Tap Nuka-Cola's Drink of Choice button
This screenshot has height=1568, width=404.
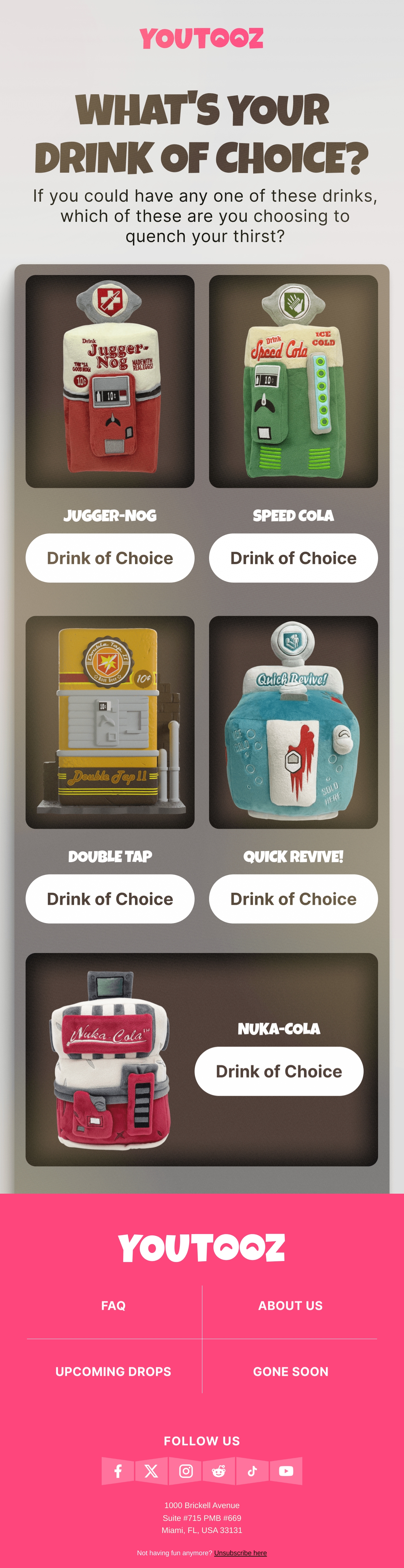pyautogui.click(x=279, y=1071)
